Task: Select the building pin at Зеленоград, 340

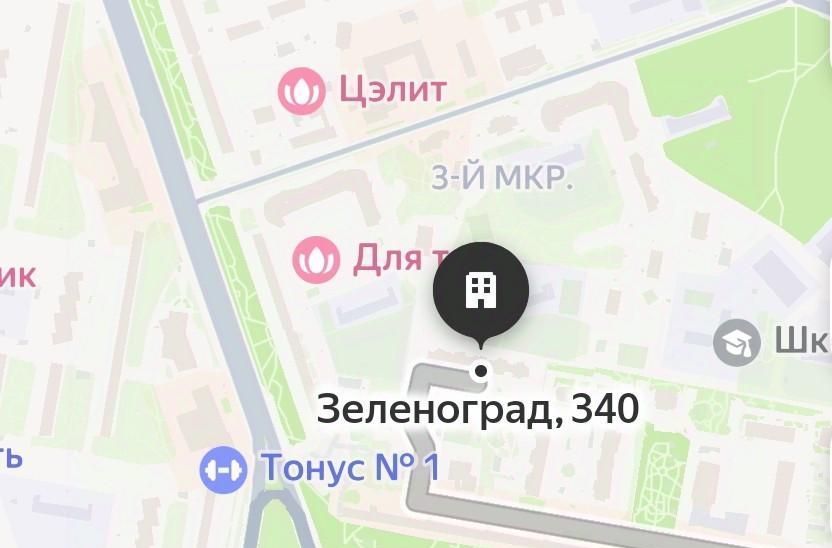Action: (481, 290)
